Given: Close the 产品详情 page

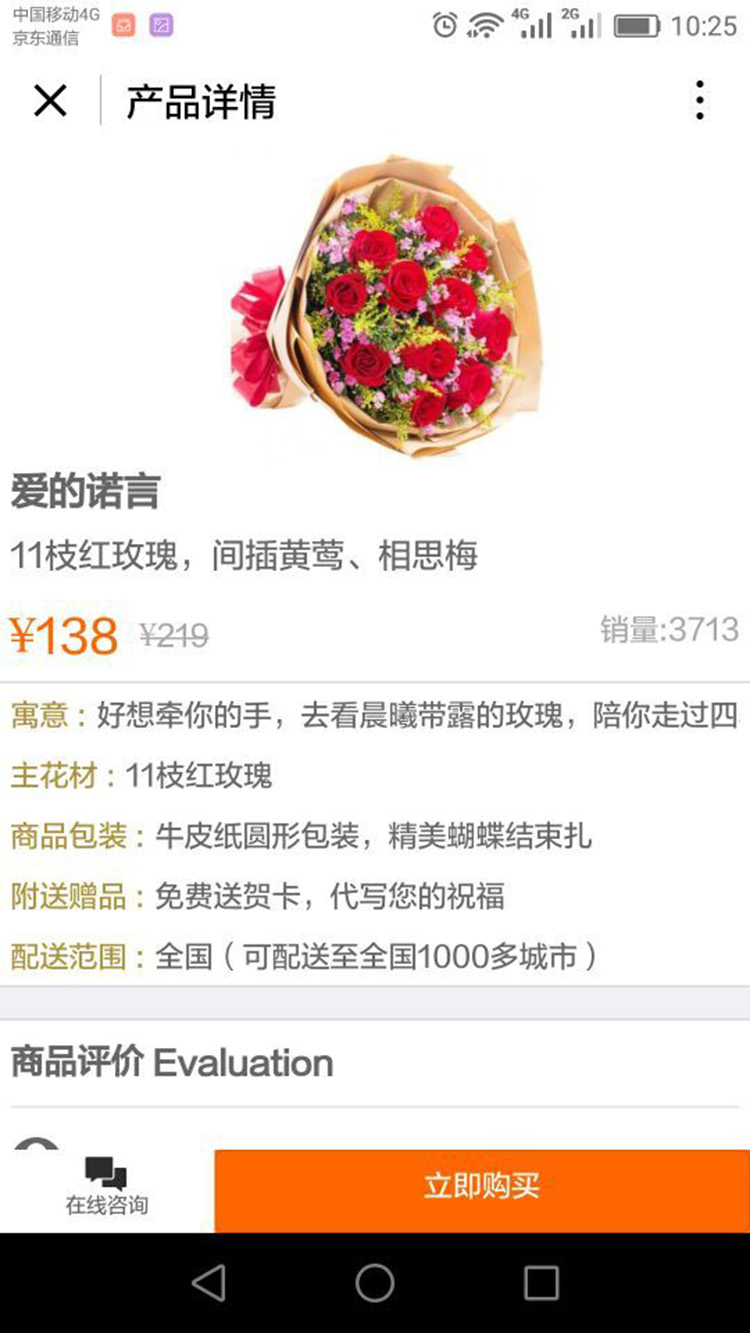Looking at the screenshot, I should point(50,101).
